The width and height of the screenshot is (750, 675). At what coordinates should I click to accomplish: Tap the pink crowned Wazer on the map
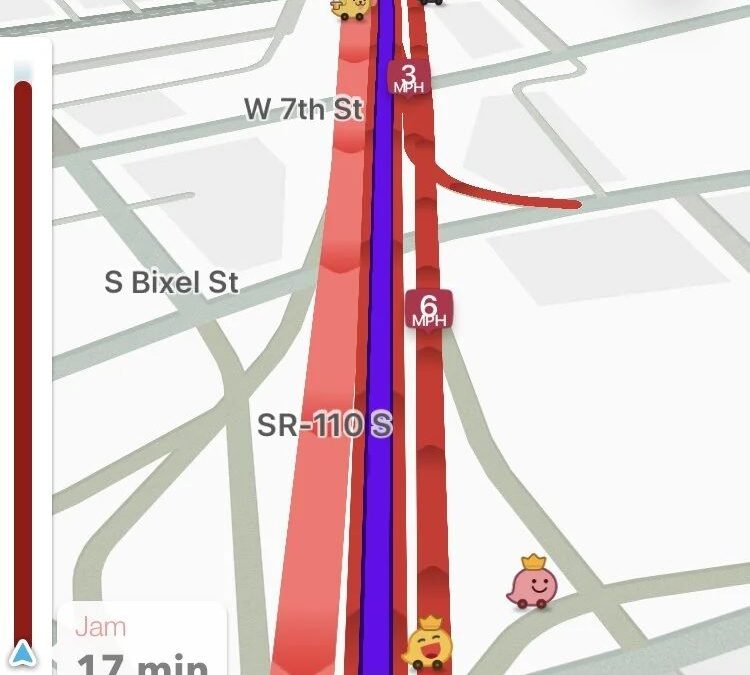pos(530,584)
